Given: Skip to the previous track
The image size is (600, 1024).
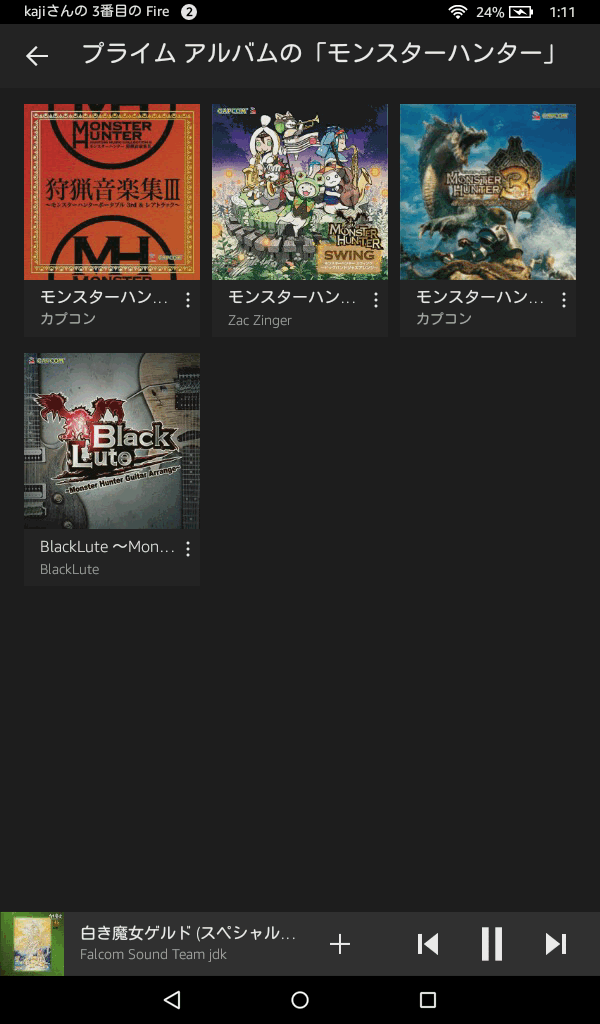Looking at the screenshot, I should pos(428,944).
